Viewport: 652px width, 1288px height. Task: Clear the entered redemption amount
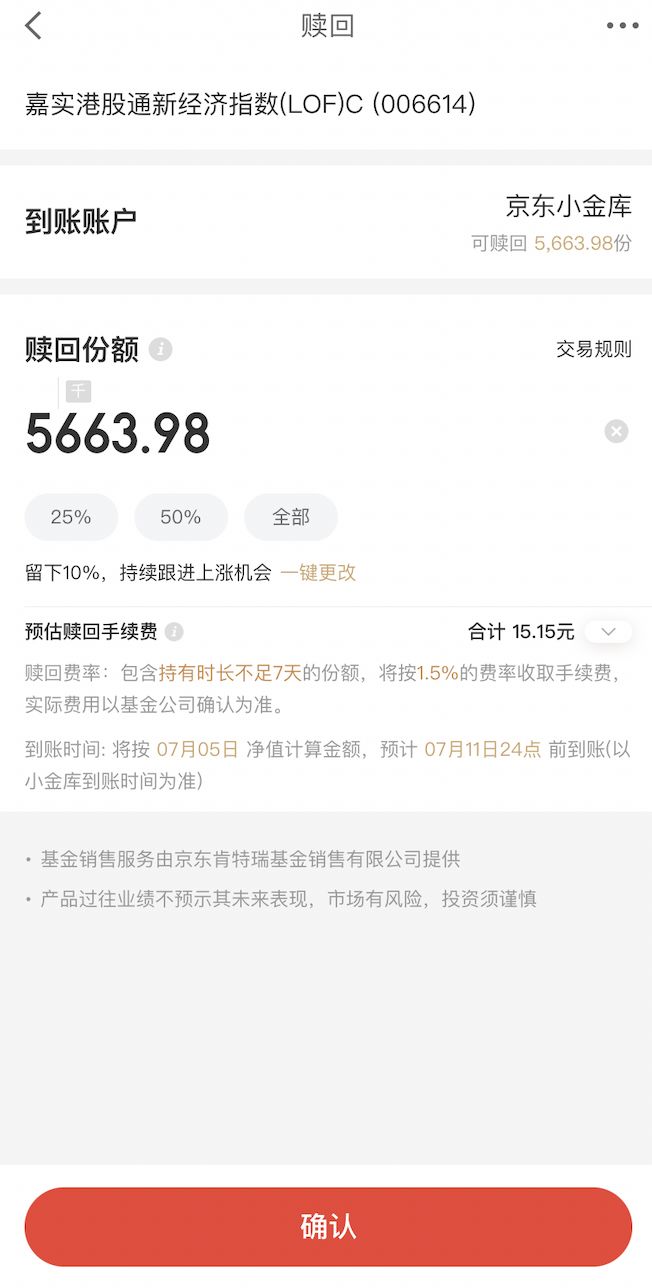coord(616,431)
